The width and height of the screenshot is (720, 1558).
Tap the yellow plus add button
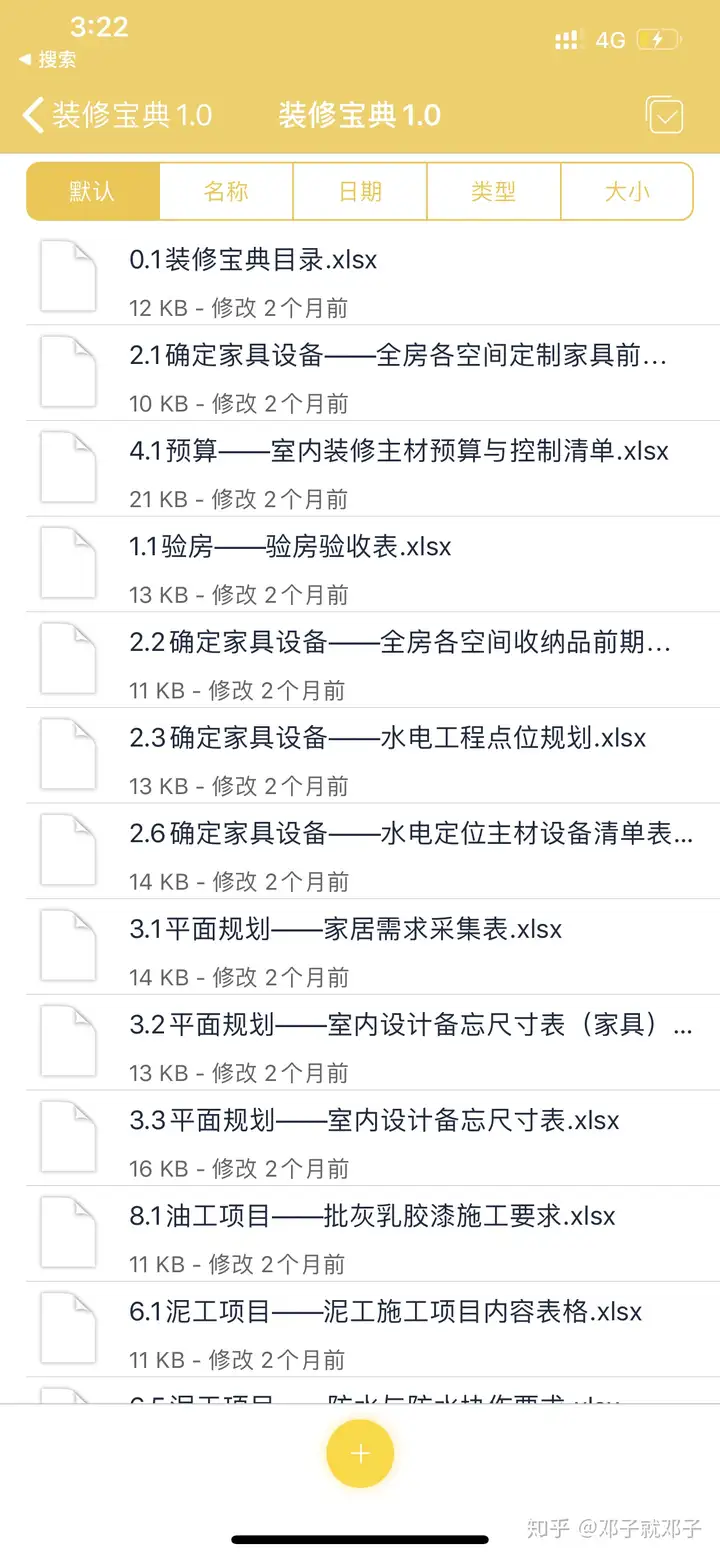(x=360, y=1453)
